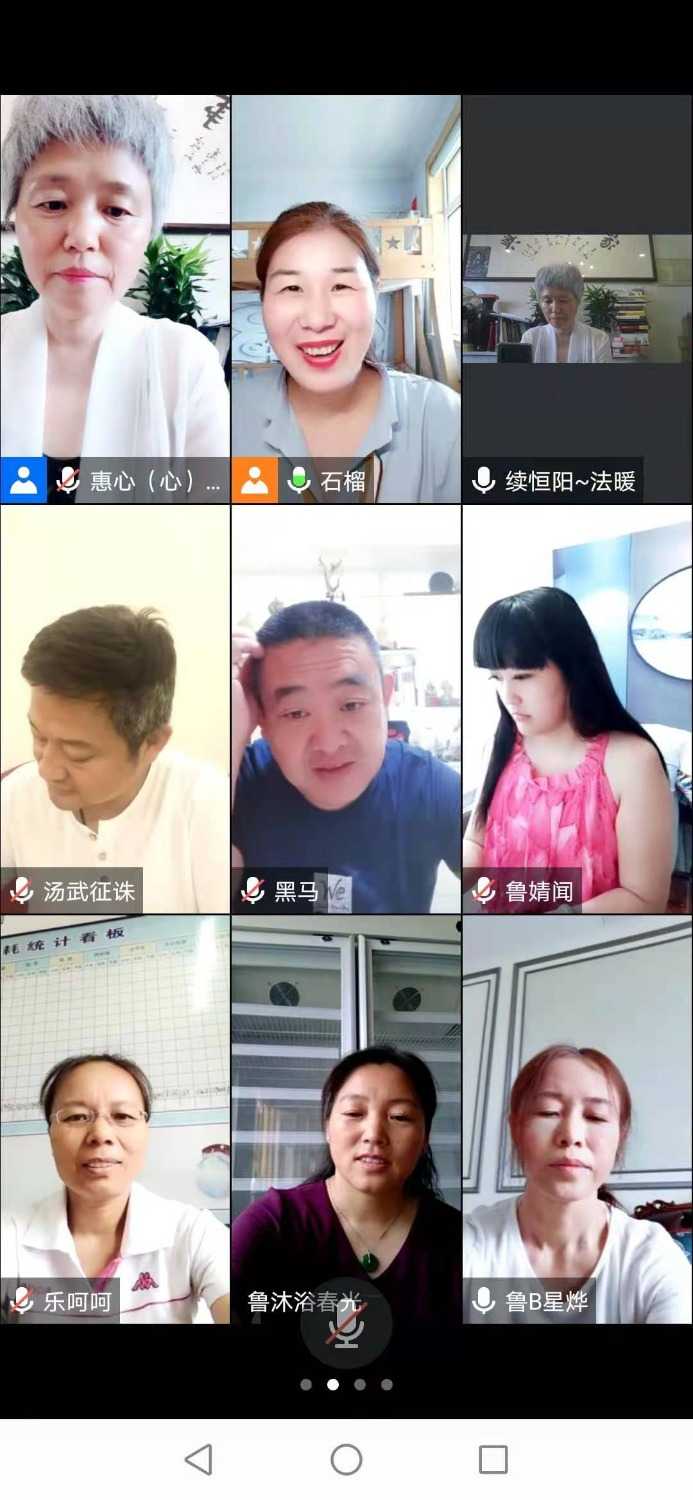Select 汤武征诛's video tile
693x1500 pixels.
point(115,709)
